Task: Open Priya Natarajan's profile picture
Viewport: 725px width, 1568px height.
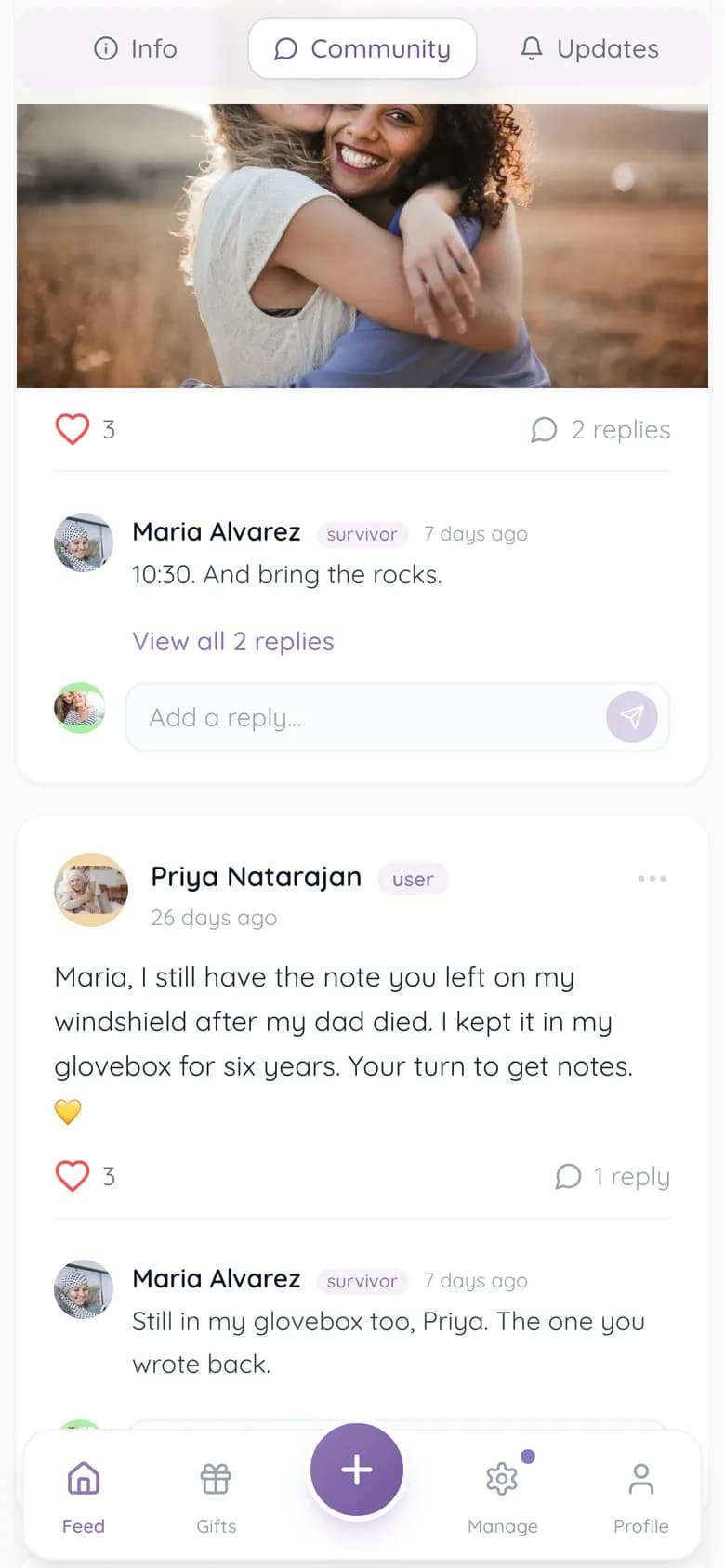Action: pos(91,890)
